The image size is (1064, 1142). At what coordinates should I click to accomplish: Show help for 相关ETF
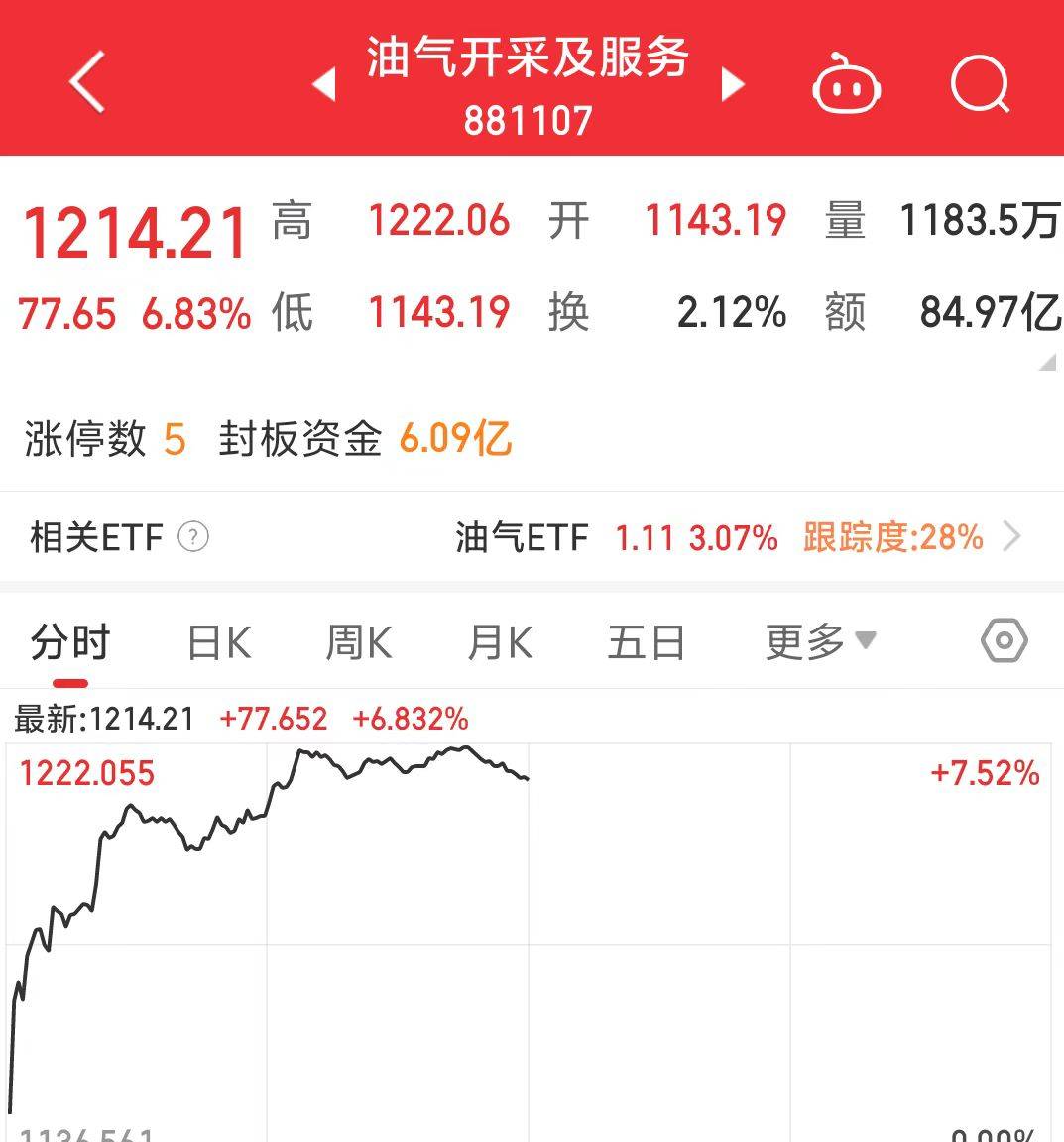tap(193, 537)
